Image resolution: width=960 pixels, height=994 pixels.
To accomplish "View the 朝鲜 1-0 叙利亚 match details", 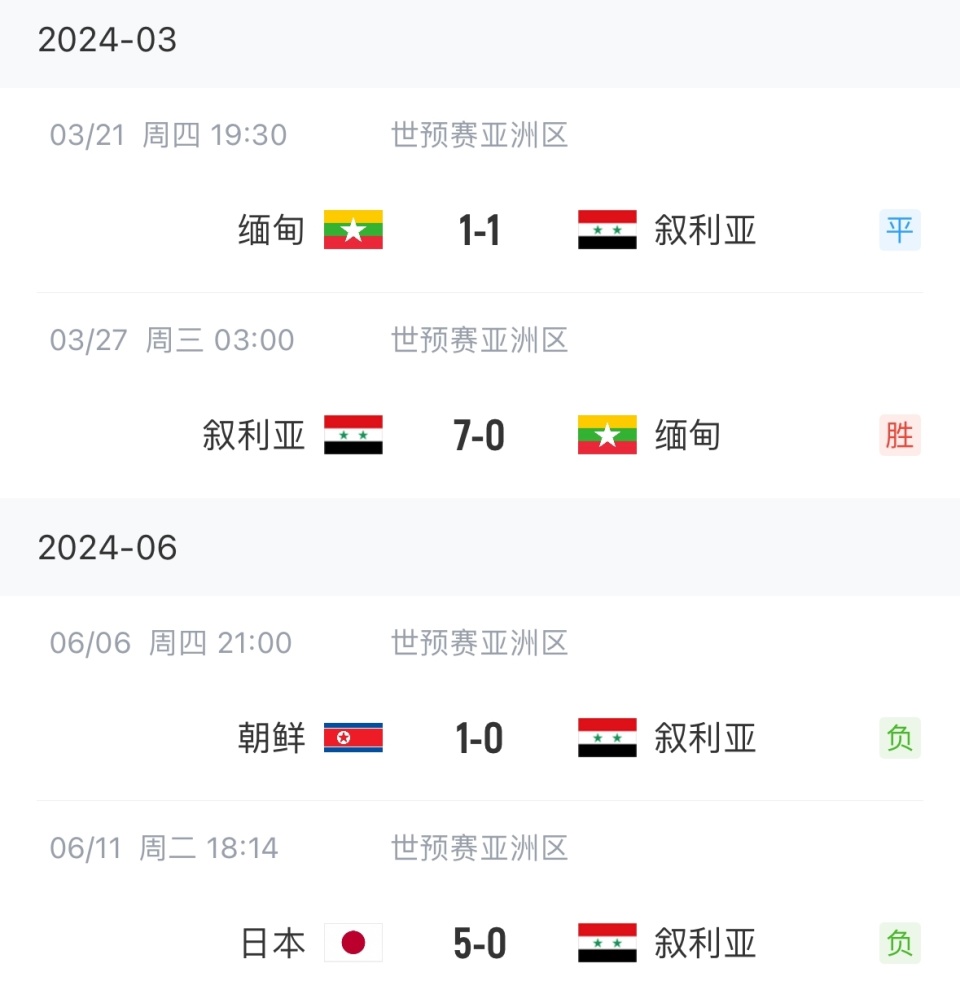I will coord(480,698).
